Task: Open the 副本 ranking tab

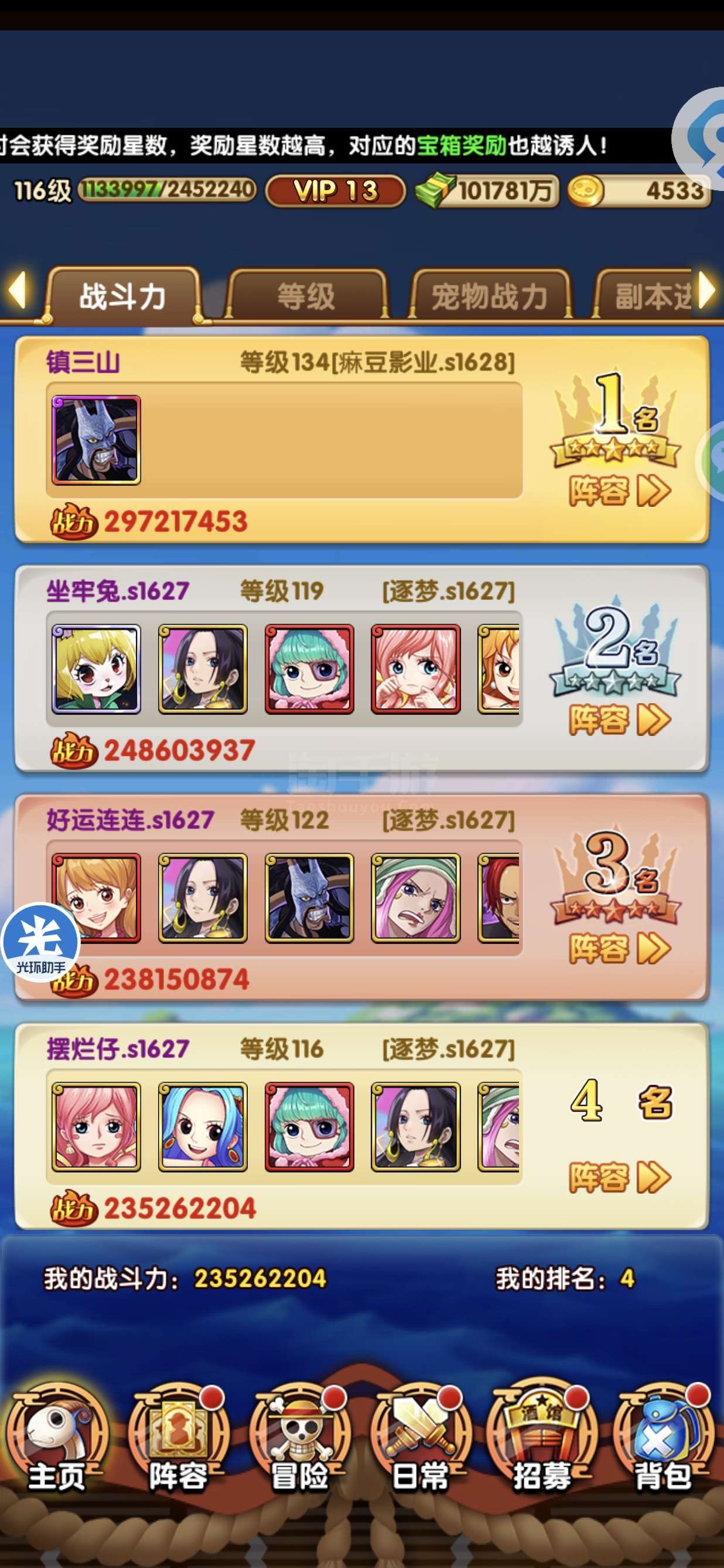Action: pyautogui.click(x=645, y=296)
